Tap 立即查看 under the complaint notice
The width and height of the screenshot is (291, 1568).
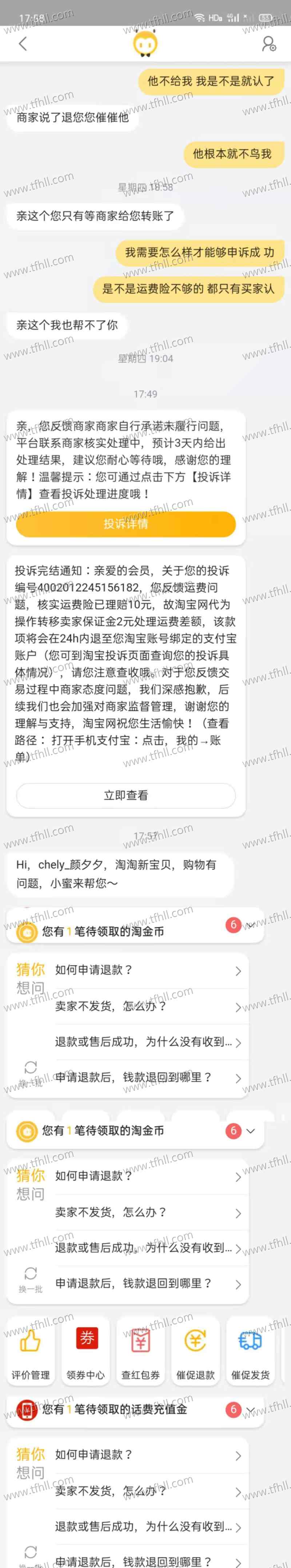click(x=125, y=795)
